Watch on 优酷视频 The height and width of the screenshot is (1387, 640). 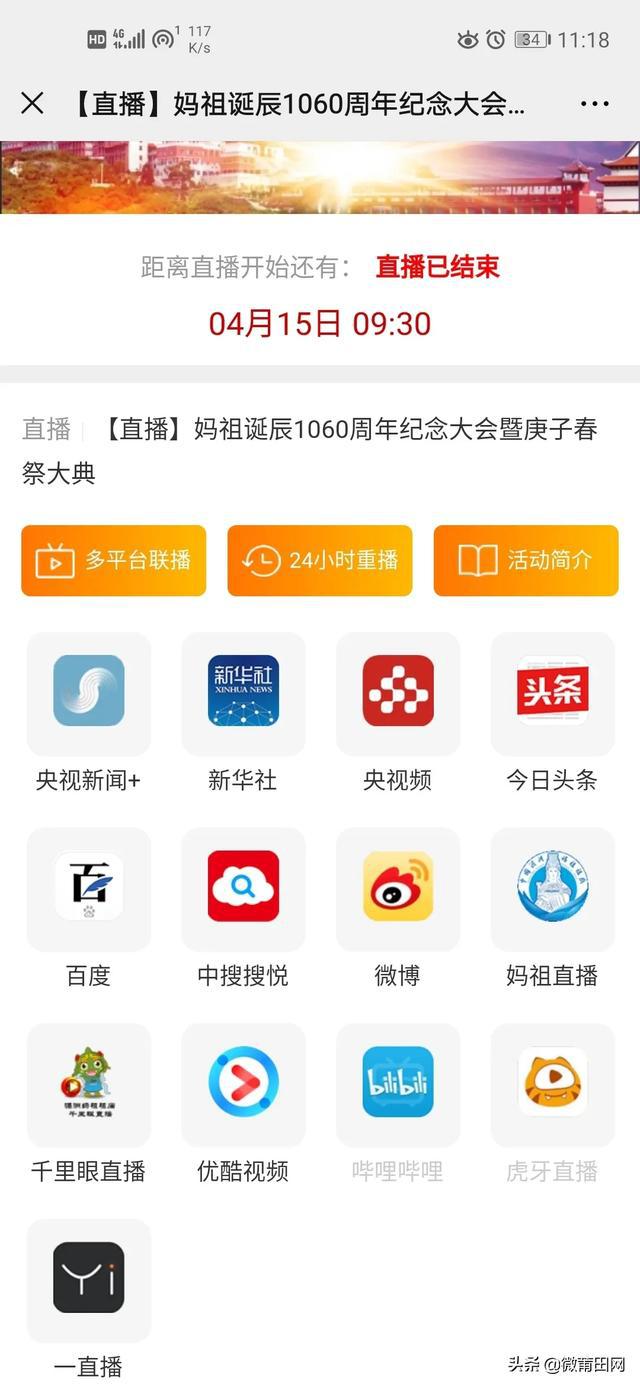pyautogui.click(x=243, y=1104)
